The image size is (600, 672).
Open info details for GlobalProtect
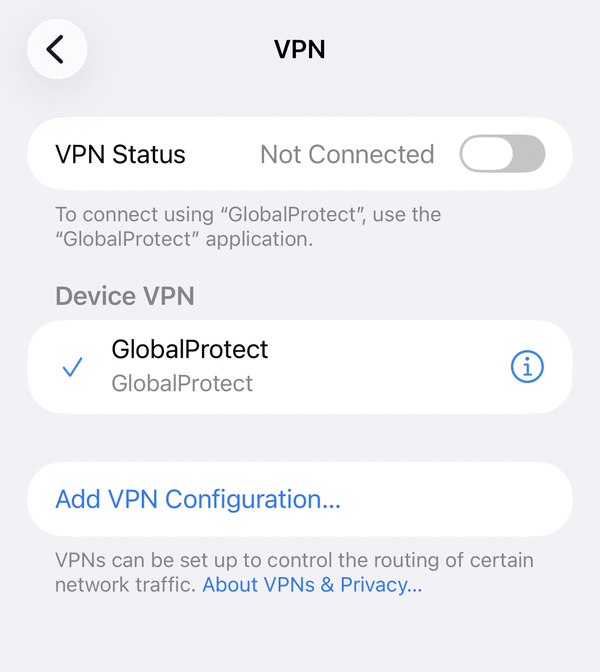(527, 367)
